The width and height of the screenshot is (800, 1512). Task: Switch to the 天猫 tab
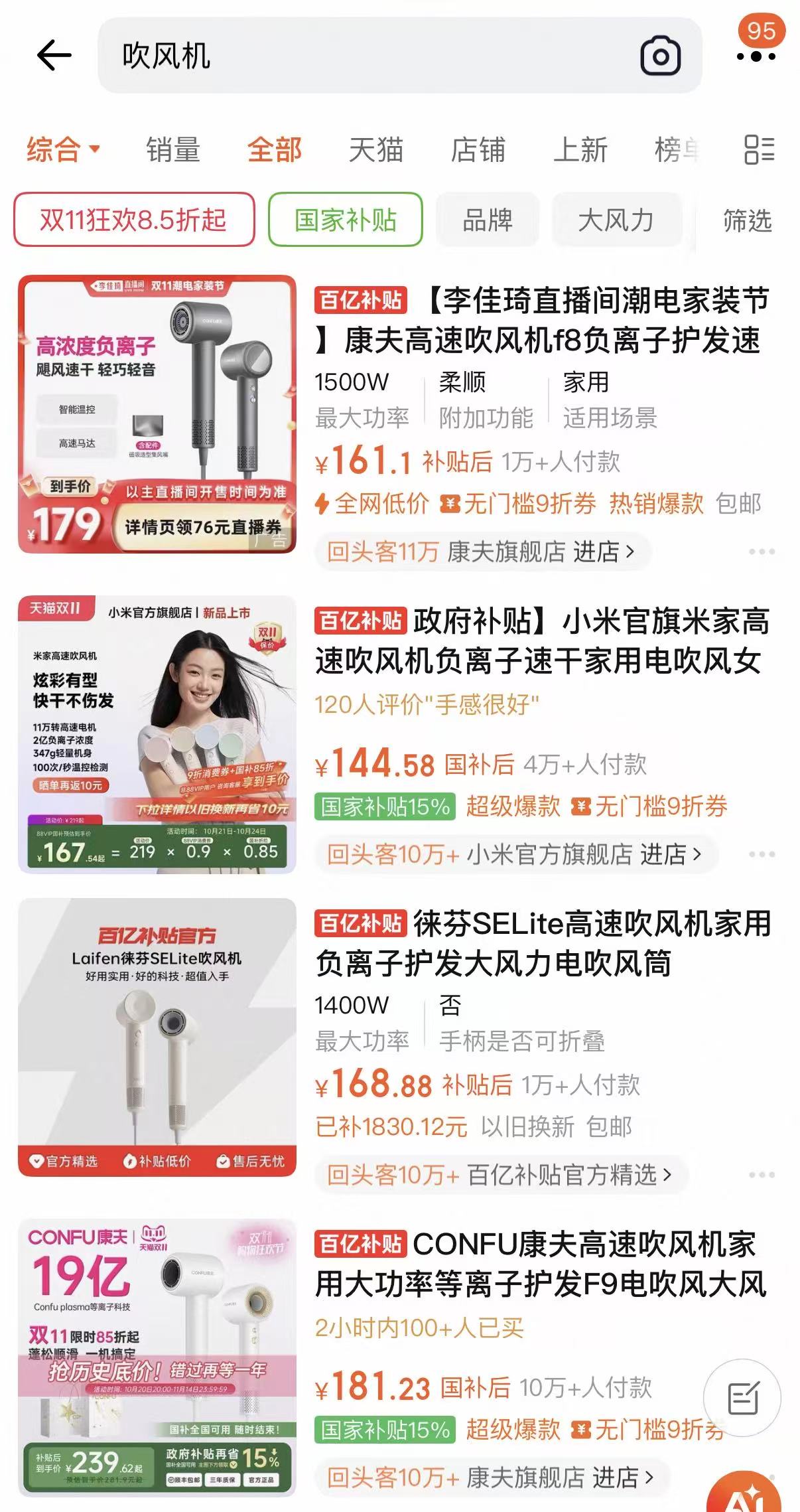pyautogui.click(x=376, y=149)
